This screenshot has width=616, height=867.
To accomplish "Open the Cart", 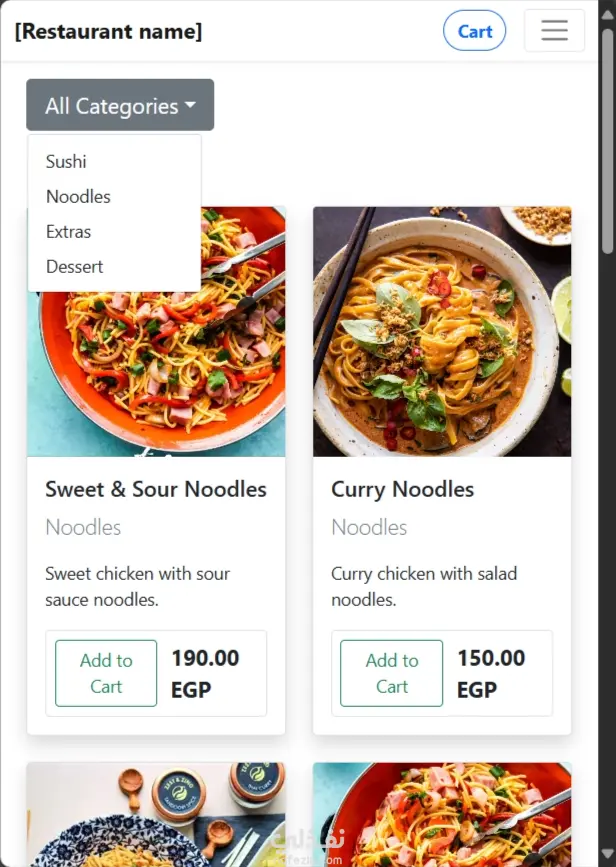I will (474, 31).
